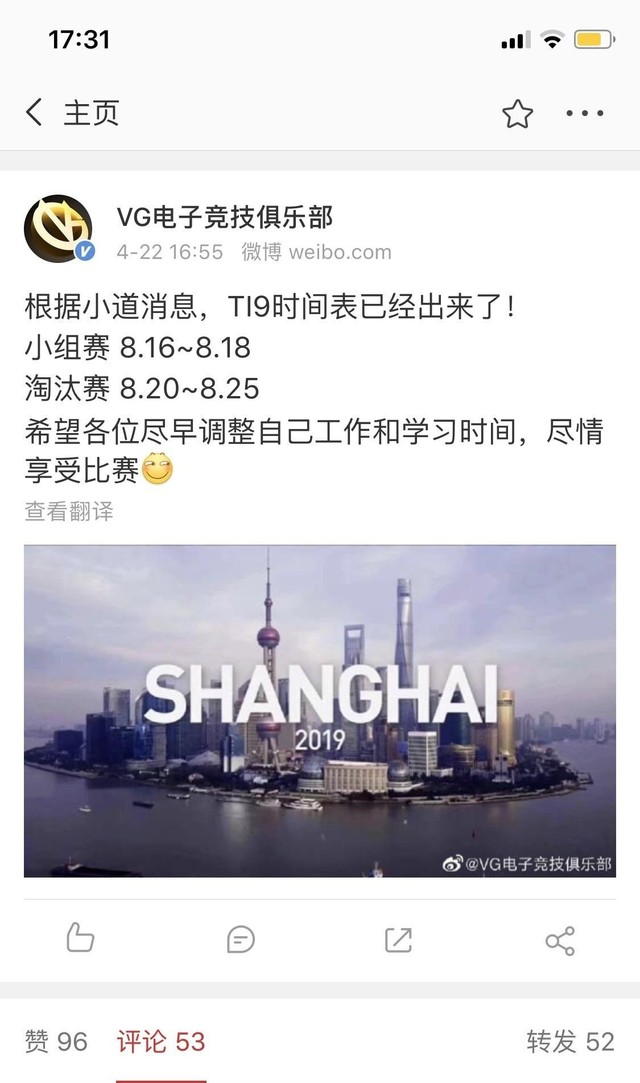View the Shanghai 2019 image full screen
This screenshot has width=640, height=1083.
320,710
